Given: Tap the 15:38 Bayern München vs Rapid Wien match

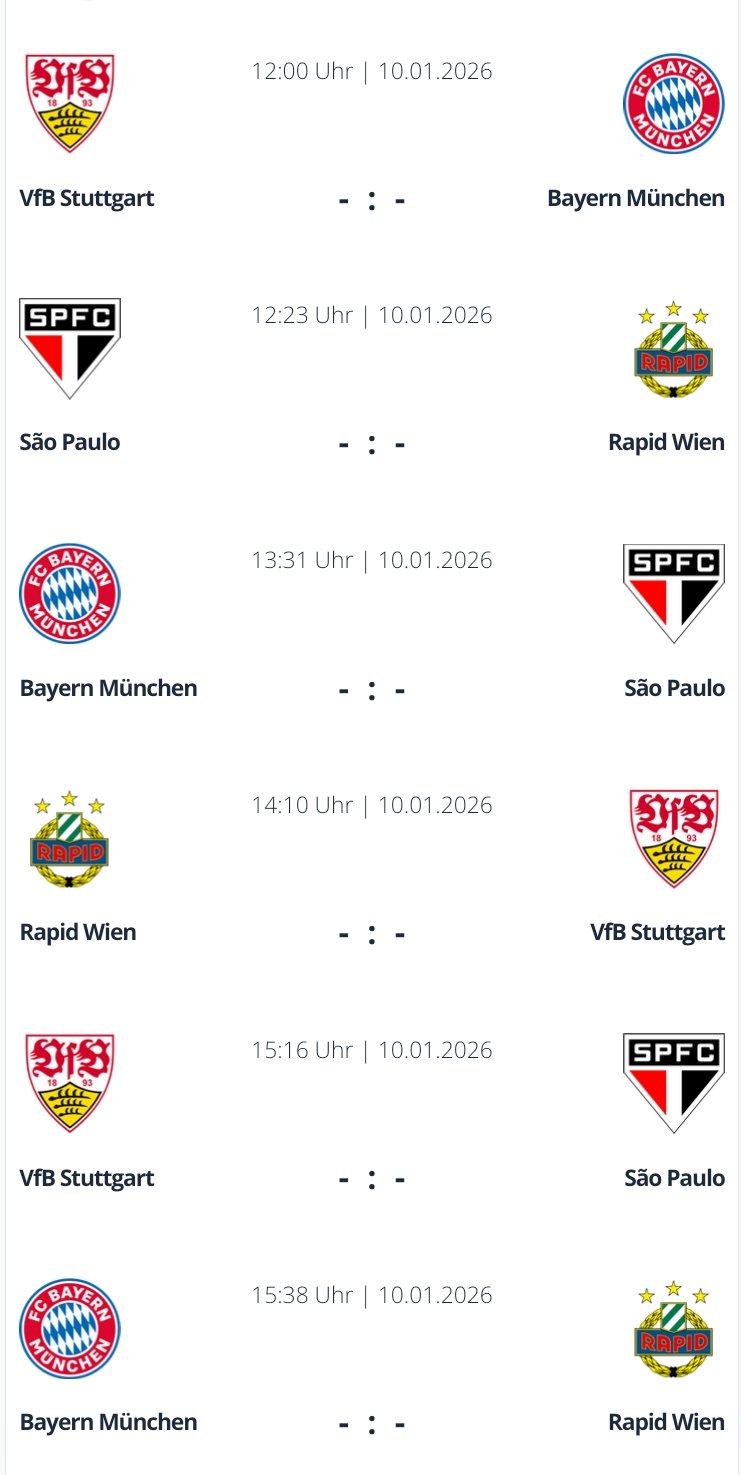Looking at the screenshot, I should point(371,1423).
